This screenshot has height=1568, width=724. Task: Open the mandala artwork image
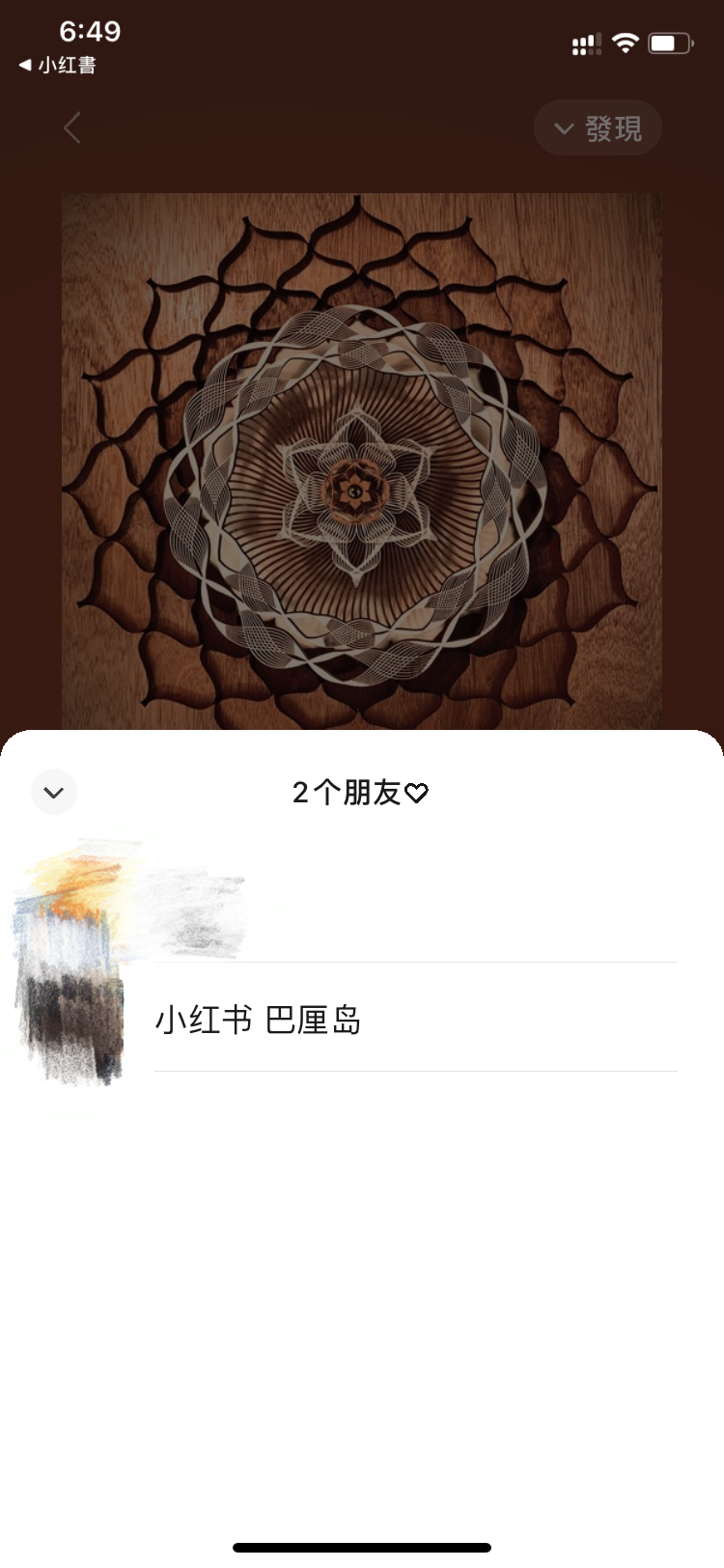point(362,462)
